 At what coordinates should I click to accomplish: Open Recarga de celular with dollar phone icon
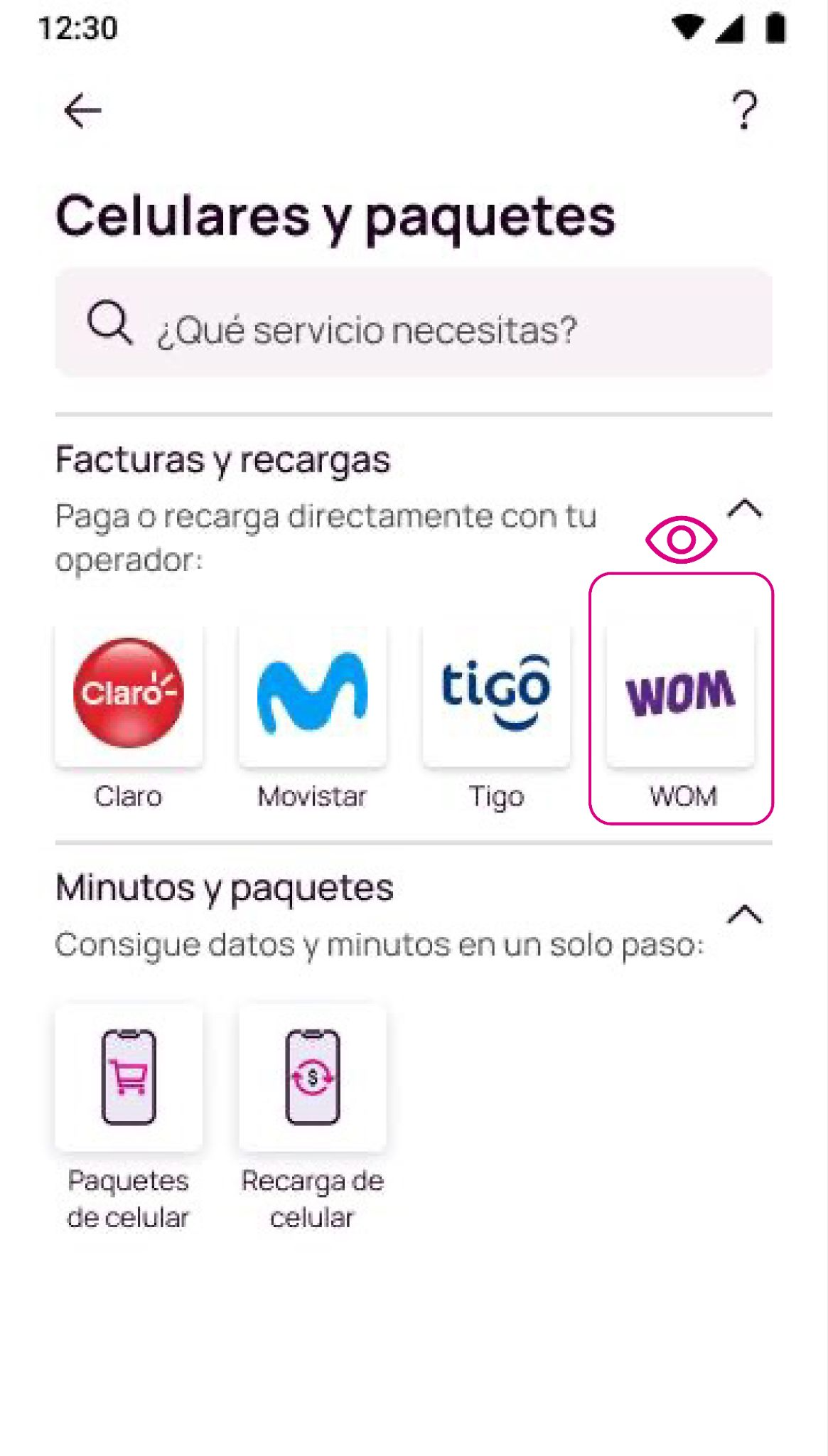click(313, 1074)
